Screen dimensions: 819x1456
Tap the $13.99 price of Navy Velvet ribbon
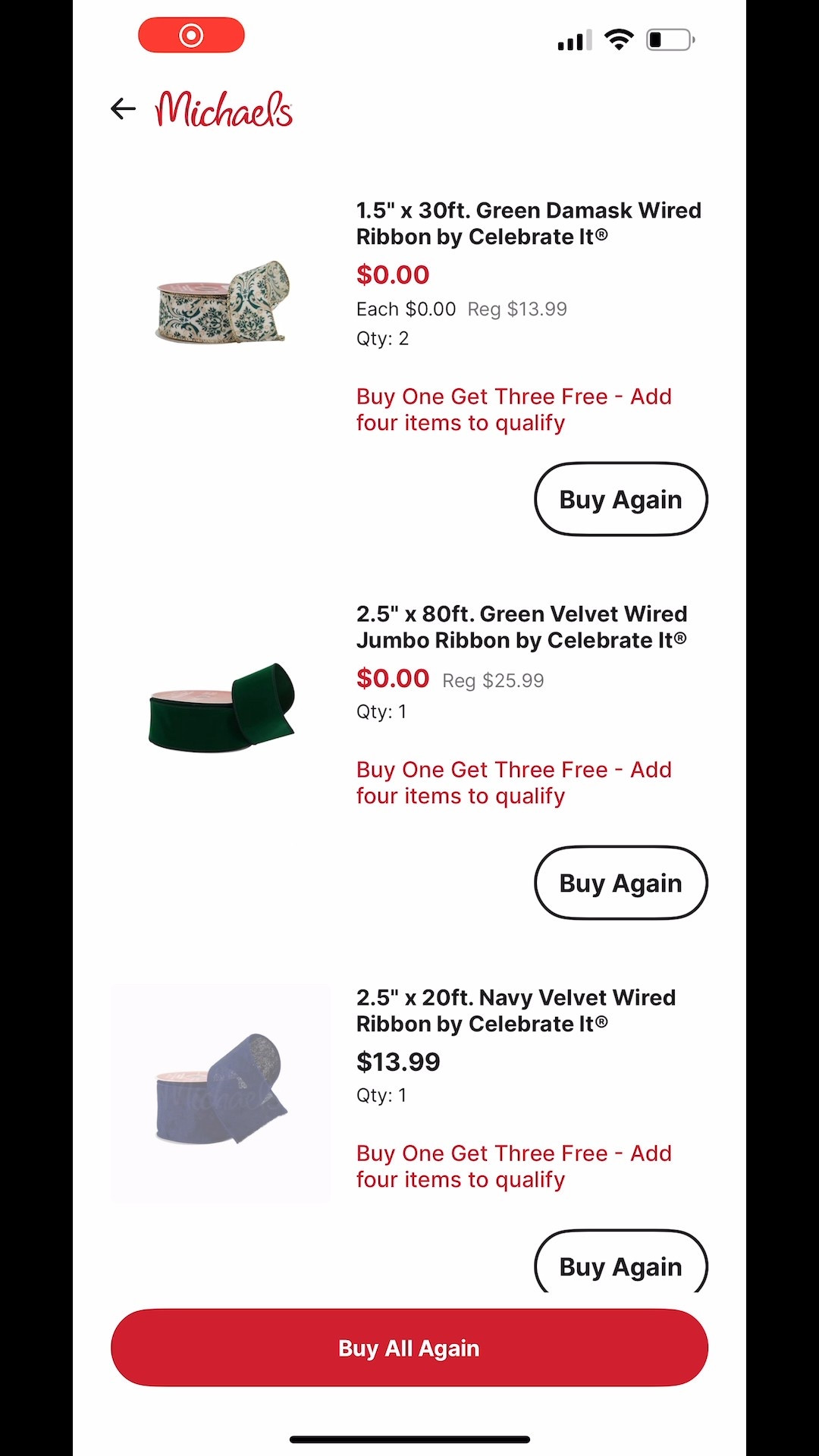tap(397, 1062)
